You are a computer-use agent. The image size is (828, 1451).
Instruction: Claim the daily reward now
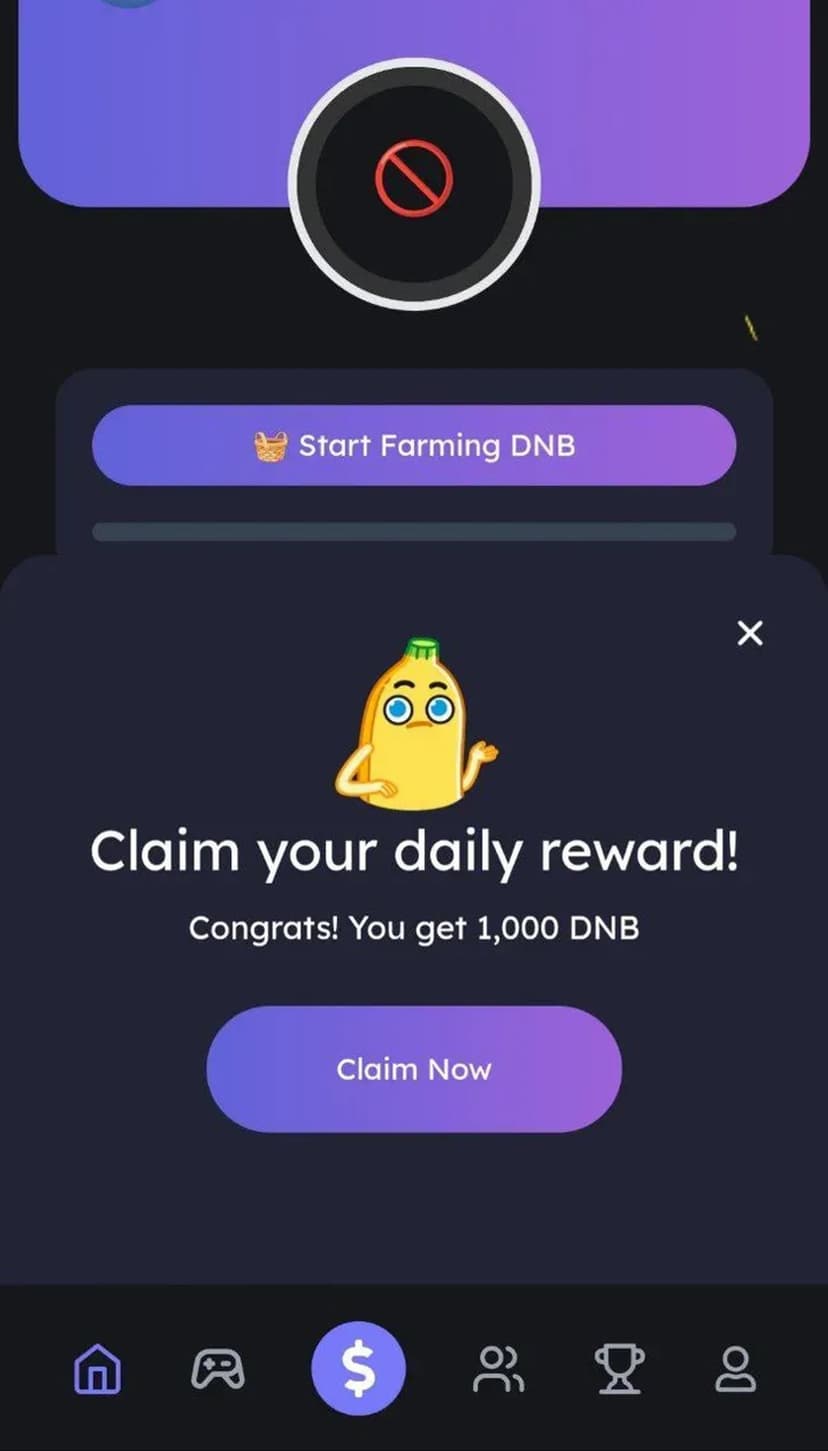[x=413, y=1069]
